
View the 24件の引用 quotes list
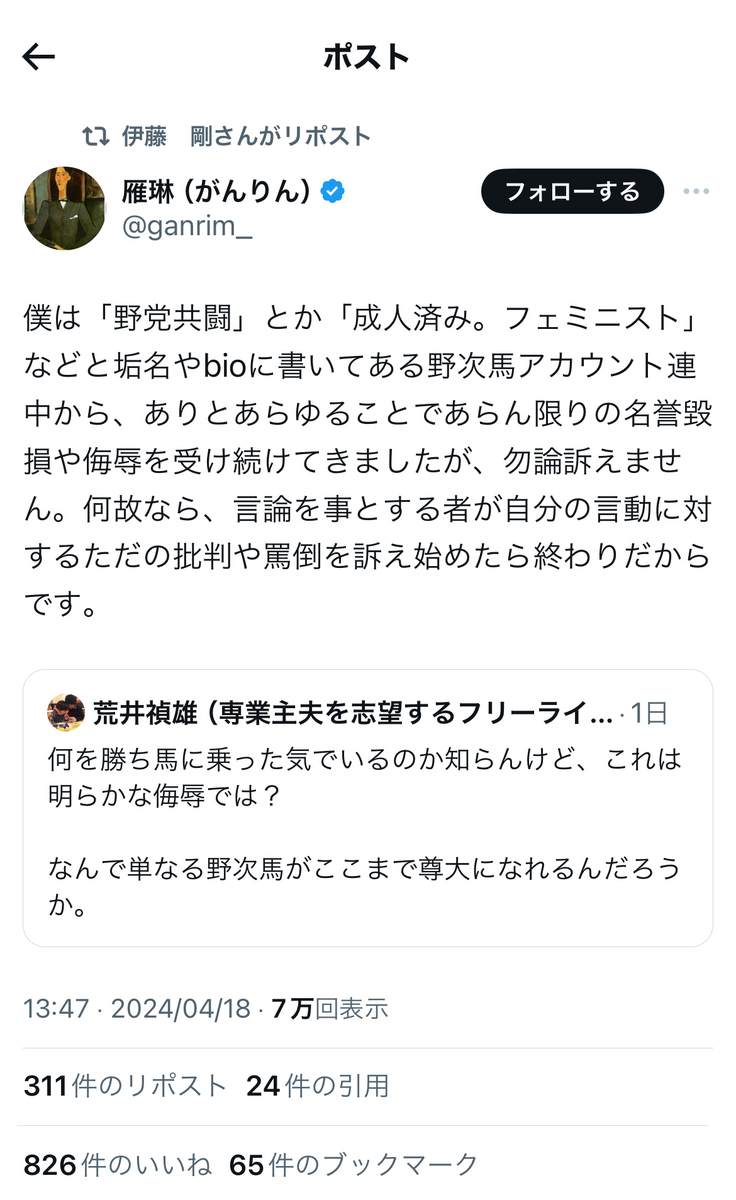[318, 1085]
